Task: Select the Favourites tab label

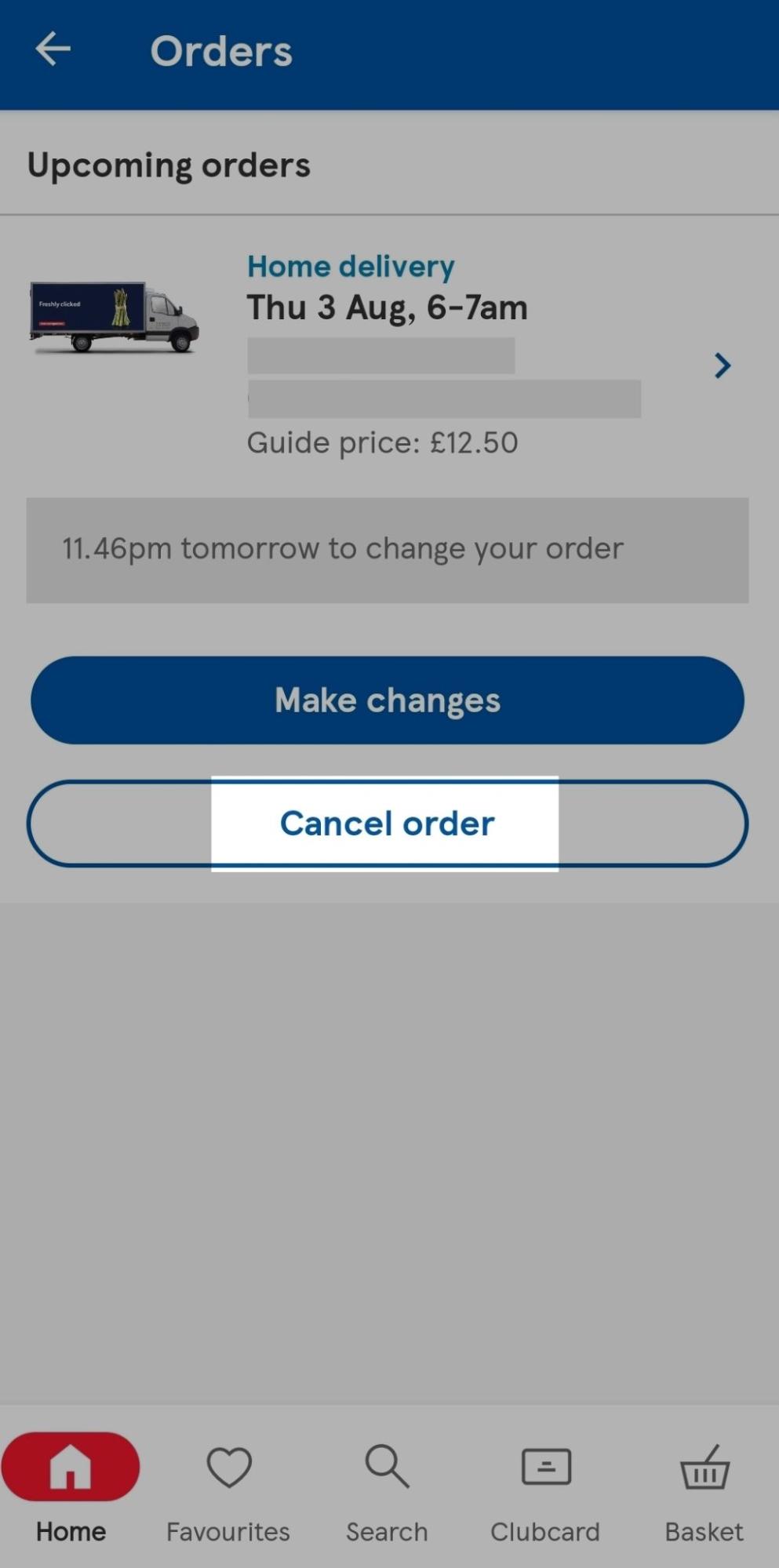Action: pos(228,1530)
